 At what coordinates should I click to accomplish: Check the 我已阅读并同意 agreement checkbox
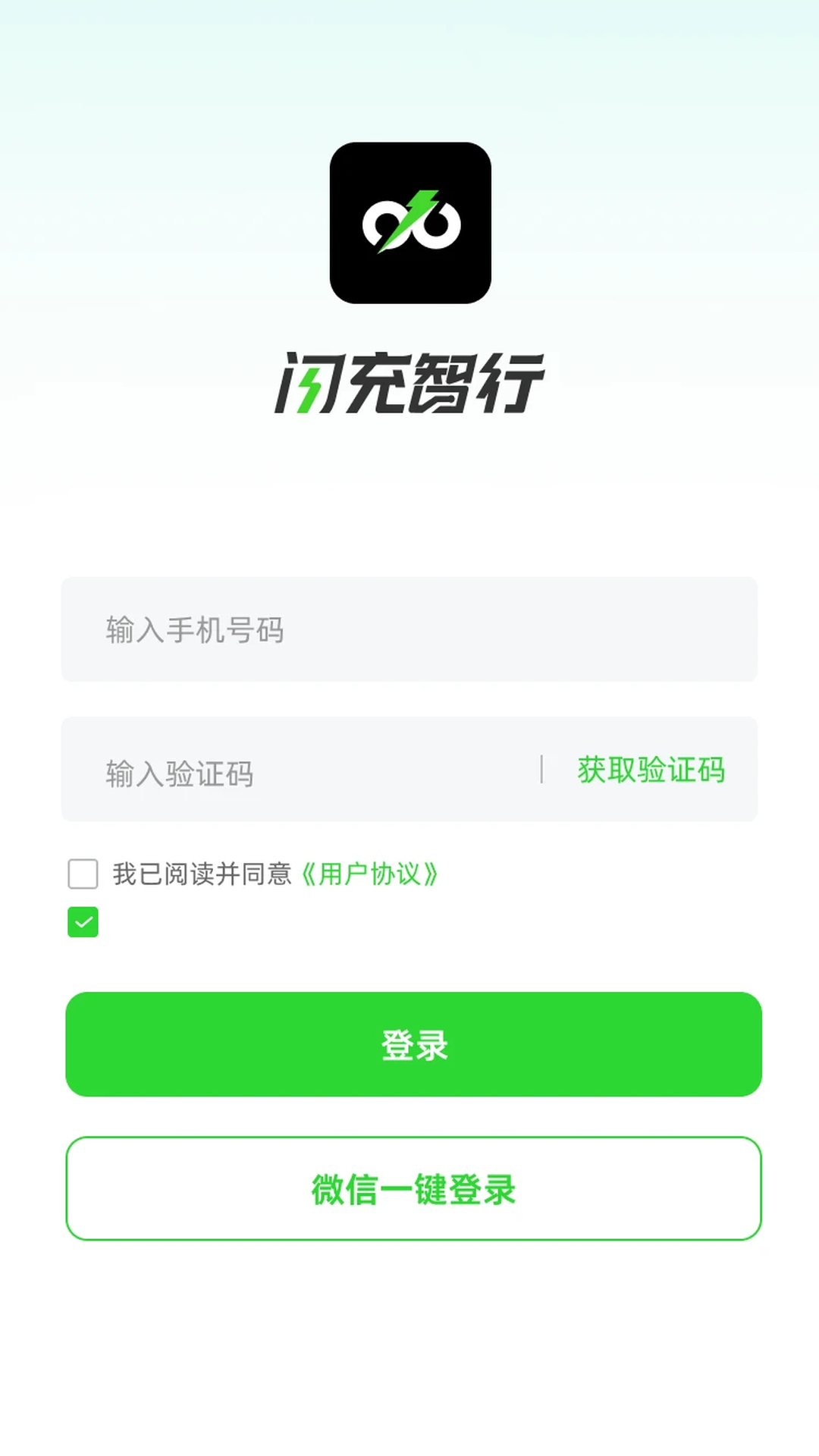pyautogui.click(x=83, y=874)
